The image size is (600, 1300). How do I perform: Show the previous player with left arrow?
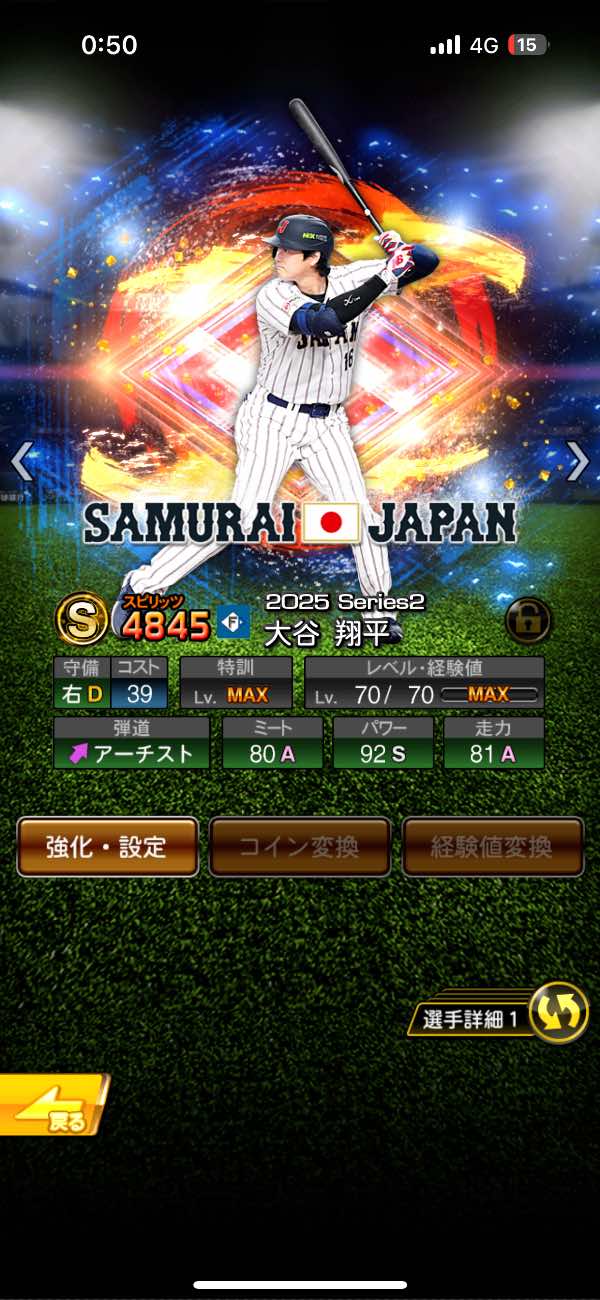[x=22, y=461]
